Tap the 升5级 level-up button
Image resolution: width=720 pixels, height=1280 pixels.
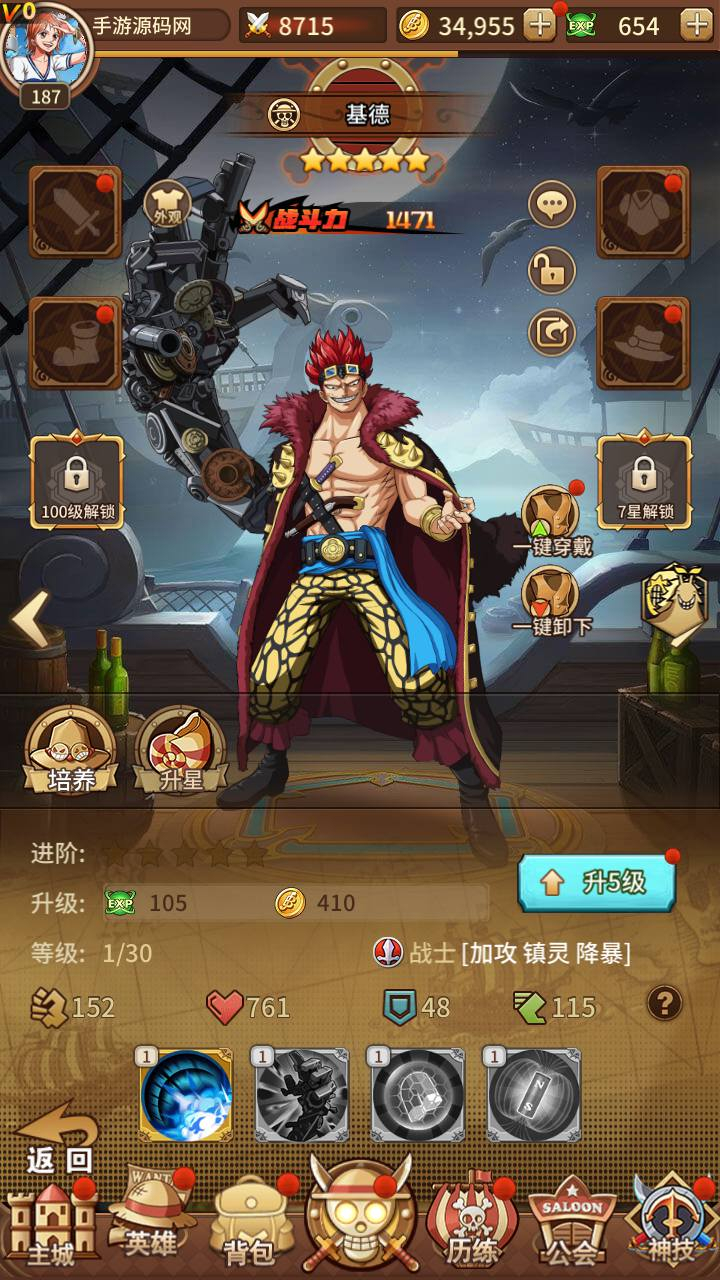click(597, 882)
